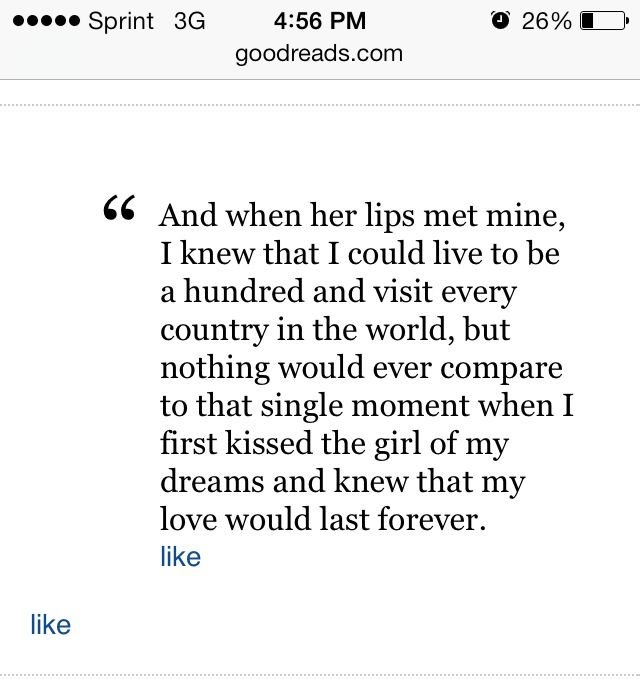
Task: Tap the lower like link at left
Action: (x=50, y=625)
